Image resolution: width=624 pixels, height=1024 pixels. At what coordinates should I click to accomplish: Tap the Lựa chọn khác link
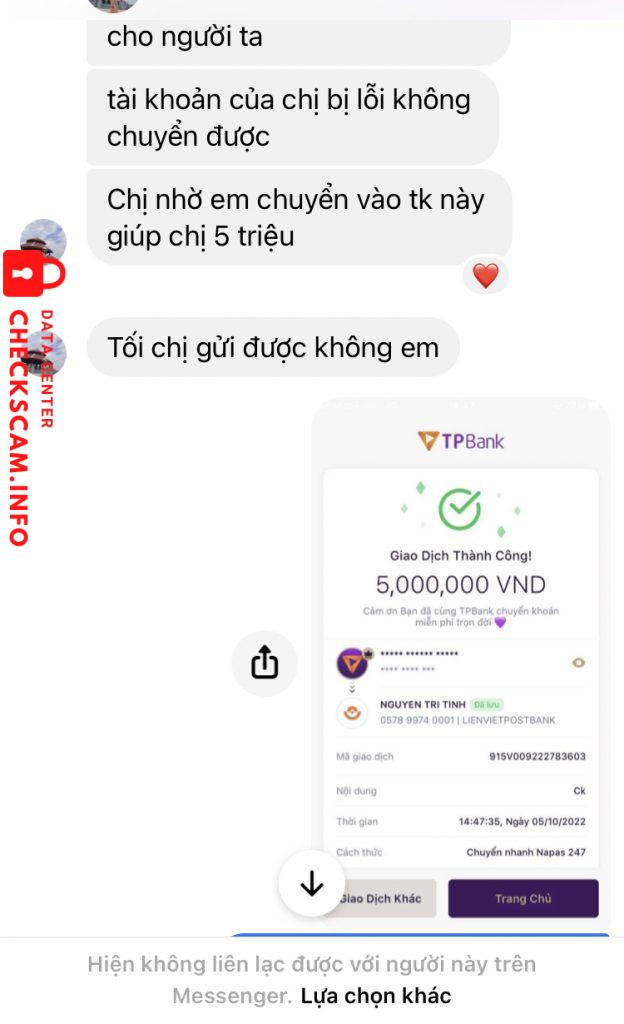[376, 996]
